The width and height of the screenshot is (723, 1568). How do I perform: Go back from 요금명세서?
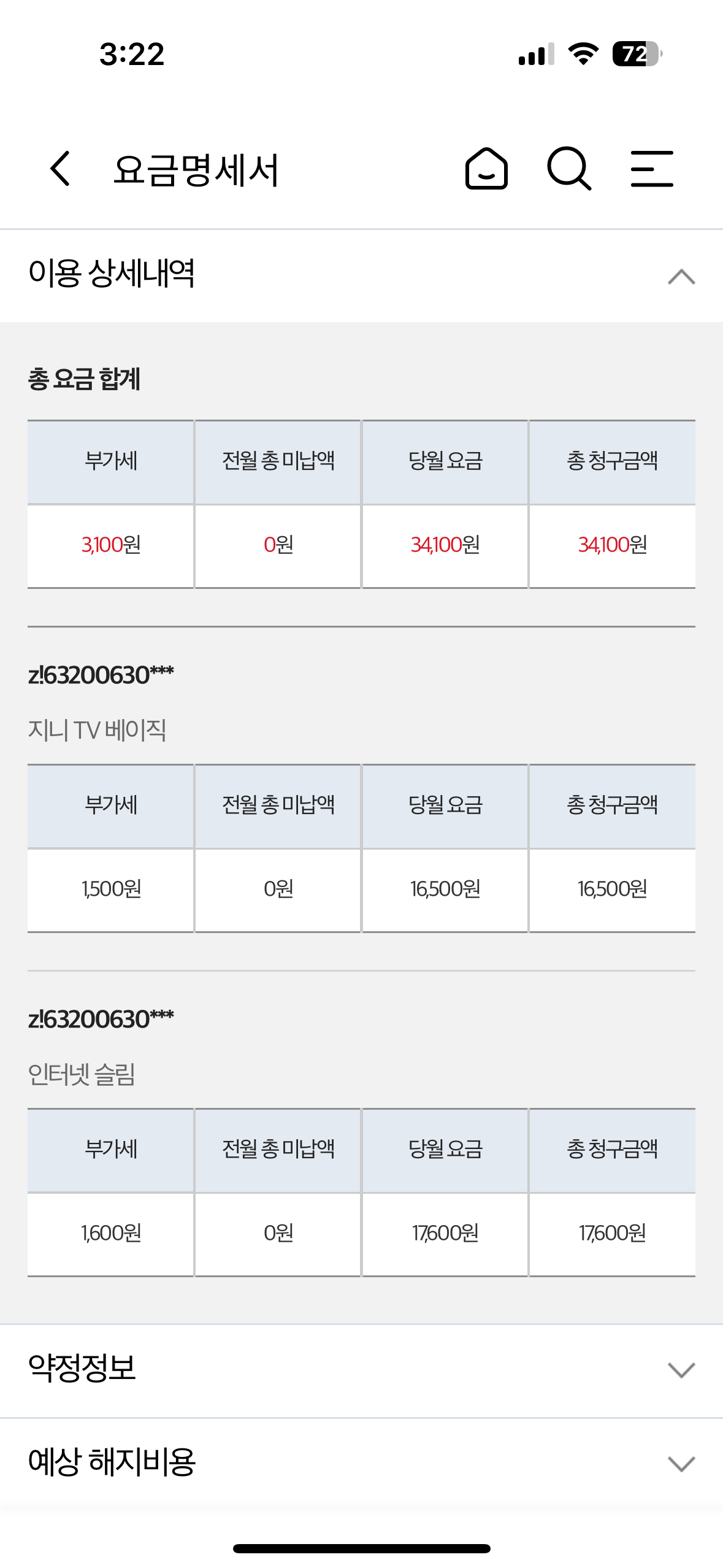[x=60, y=169]
